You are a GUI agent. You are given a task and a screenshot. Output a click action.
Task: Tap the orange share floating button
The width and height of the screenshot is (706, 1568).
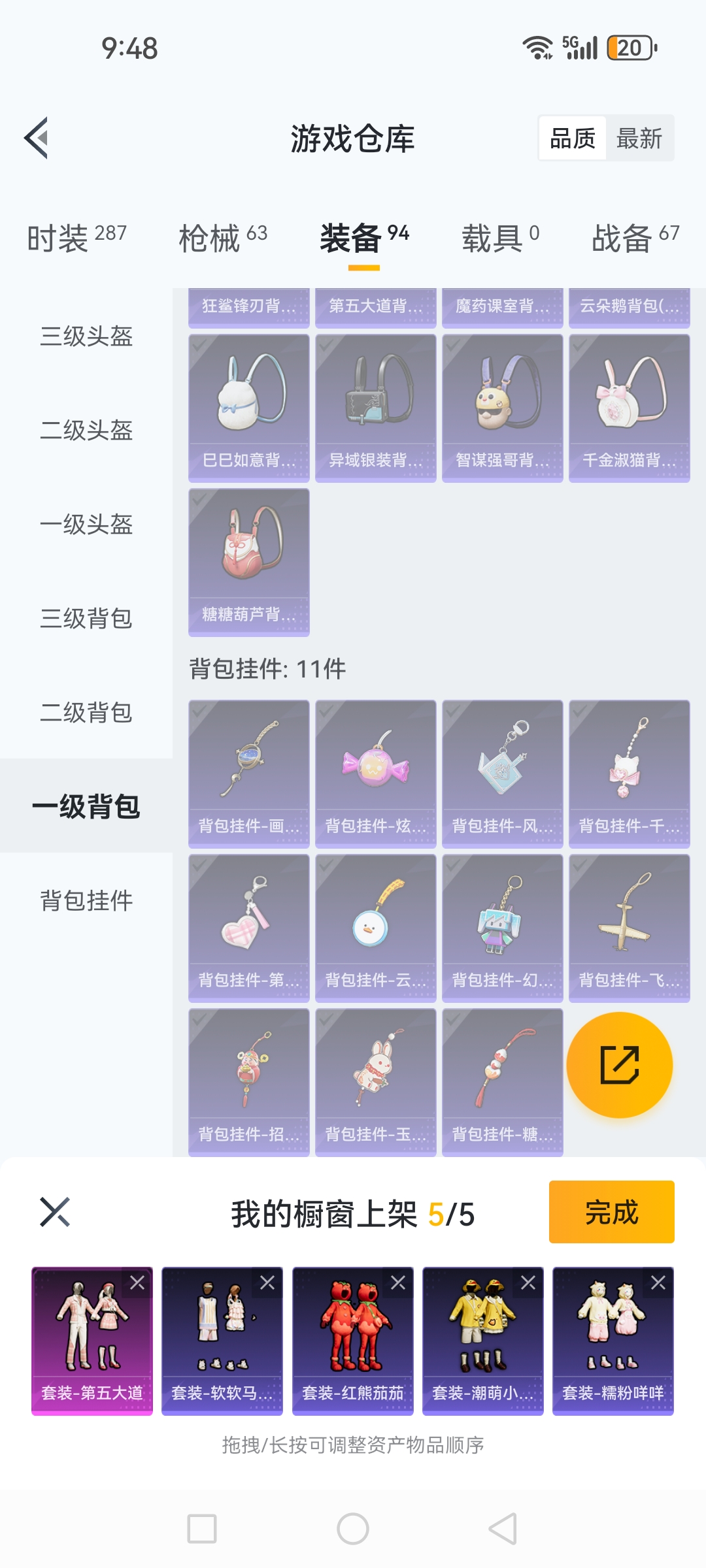tap(619, 1065)
